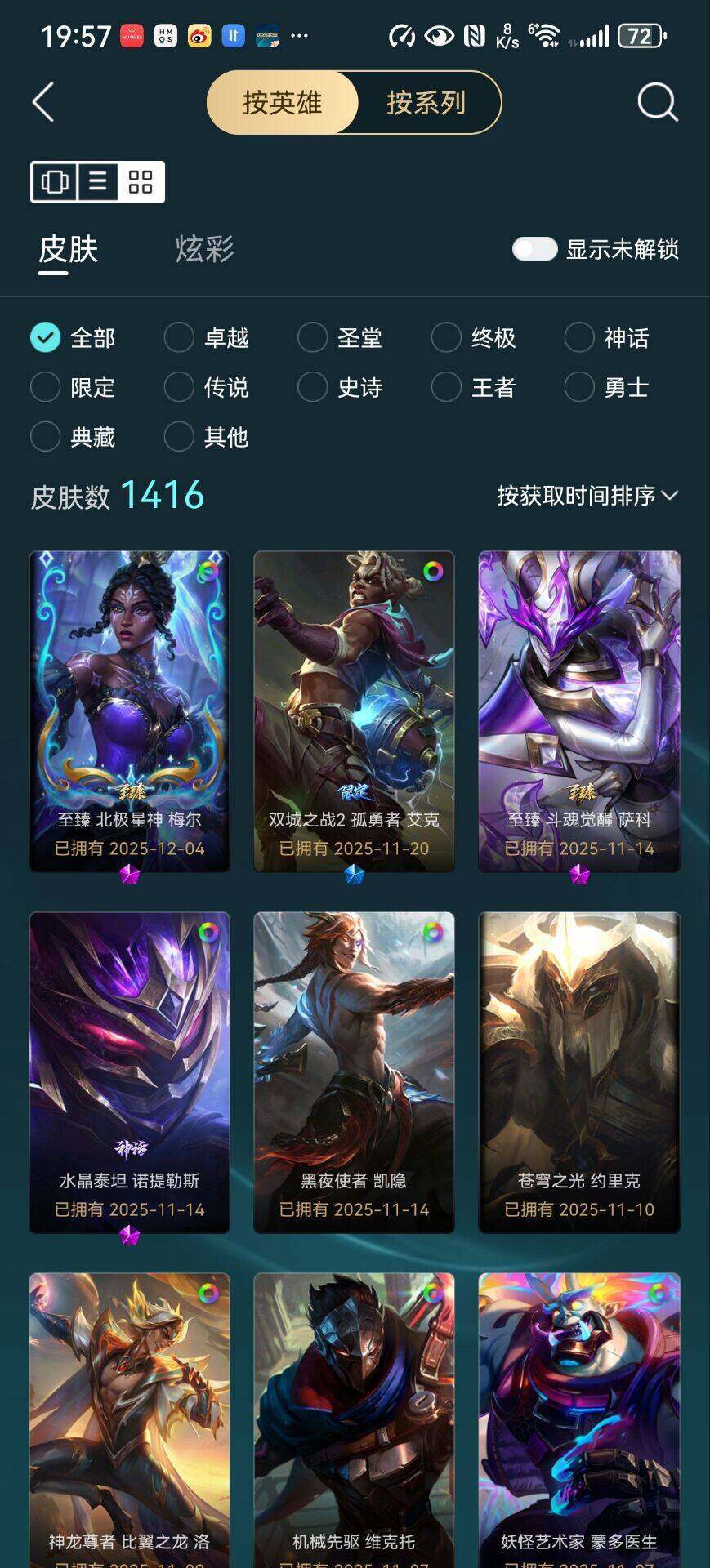The image size is (710, 1568).
Task: Select the card view layout icon
Action: (x=55, y=181)
